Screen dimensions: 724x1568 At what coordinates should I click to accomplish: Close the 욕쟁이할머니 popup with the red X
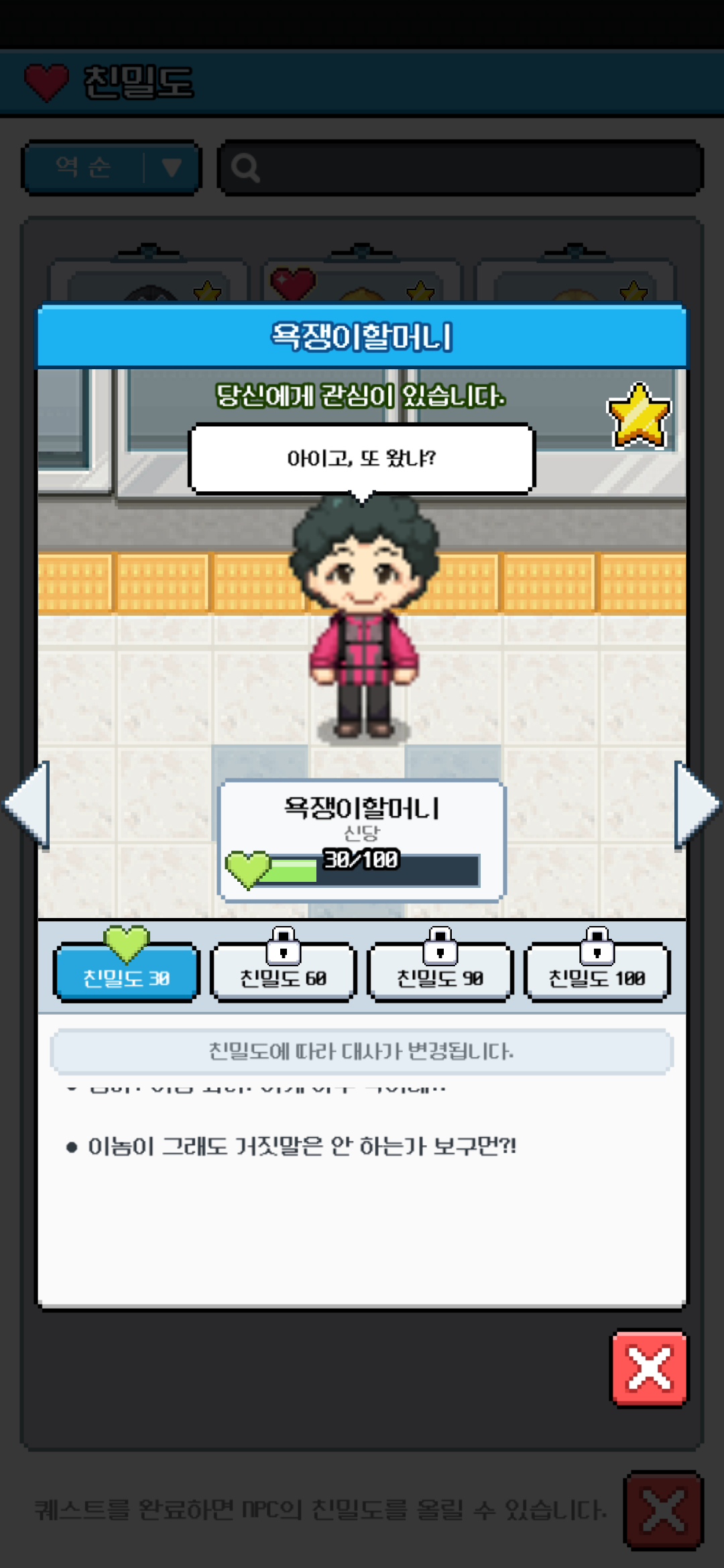tap(649, 1368)
